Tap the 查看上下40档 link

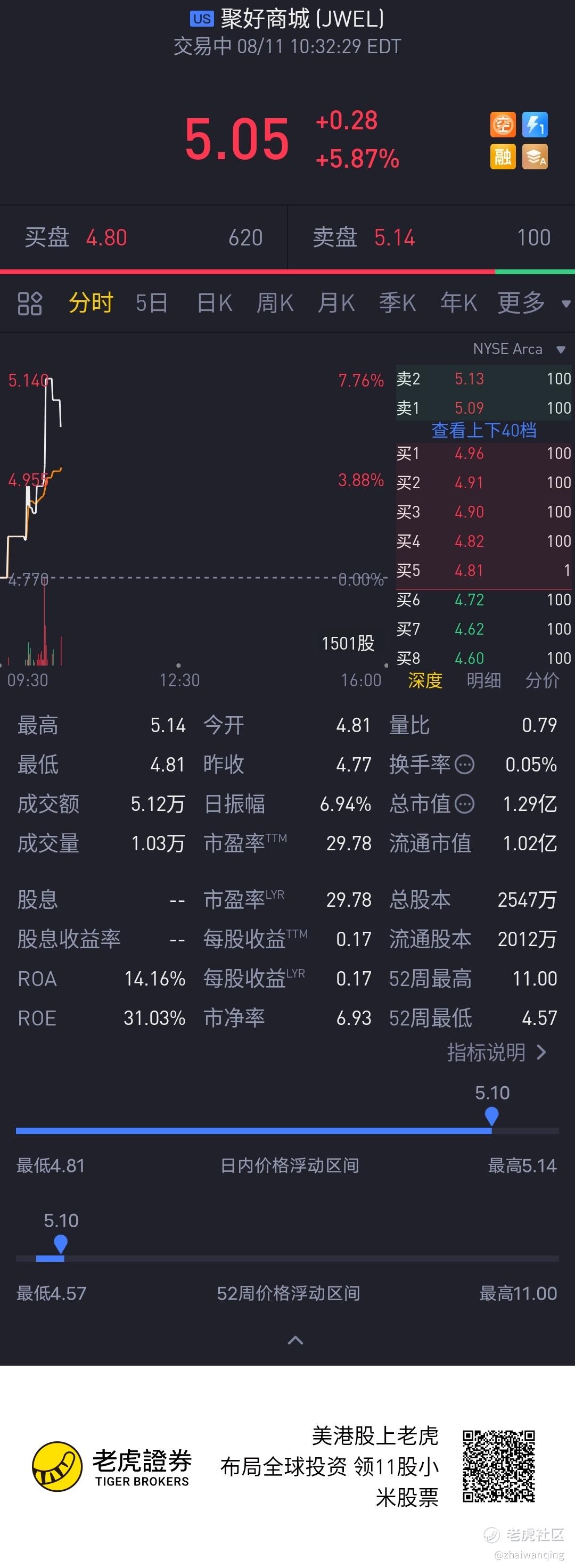[x=484, y=430]
